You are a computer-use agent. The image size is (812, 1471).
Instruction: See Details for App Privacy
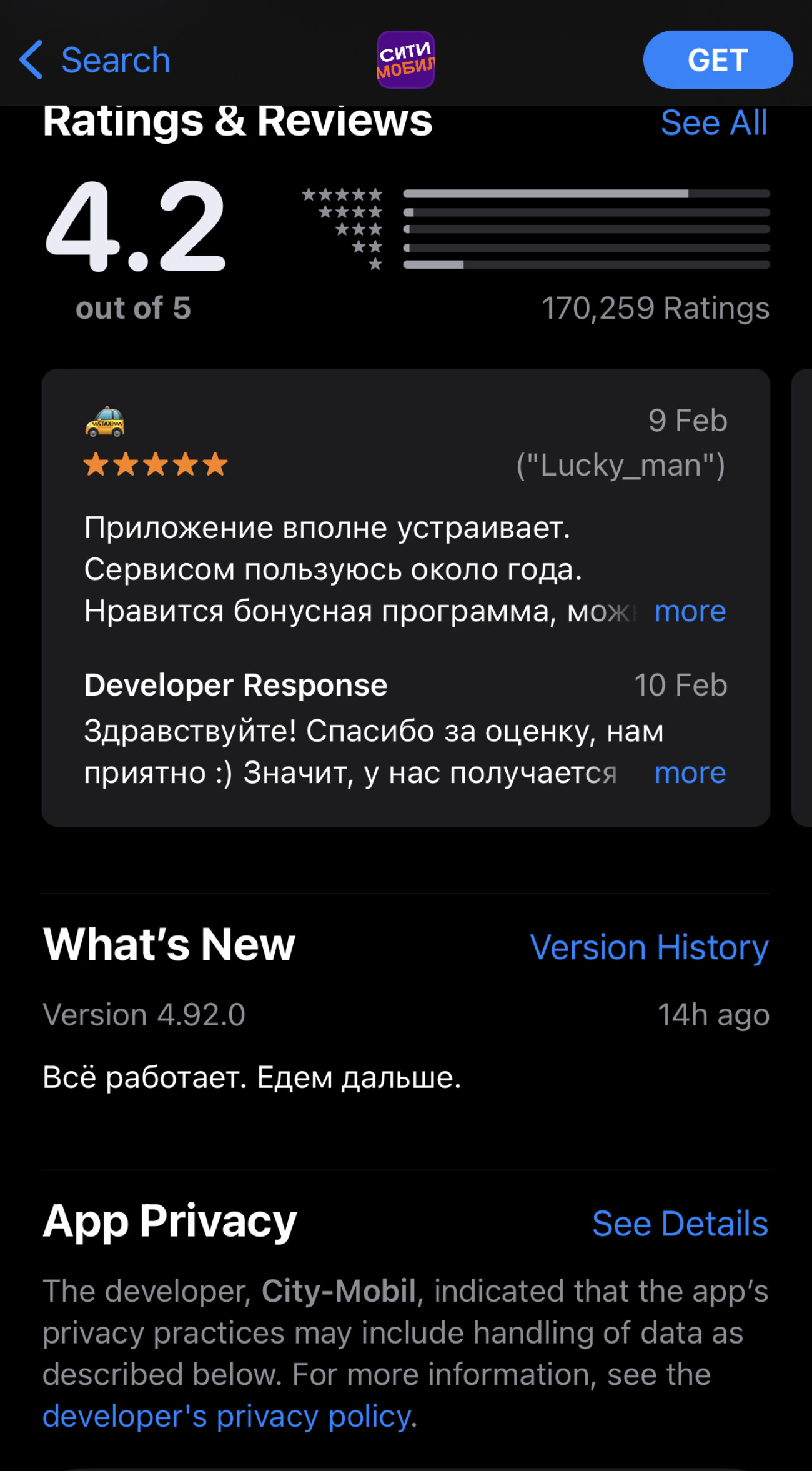coord(680,1224)
